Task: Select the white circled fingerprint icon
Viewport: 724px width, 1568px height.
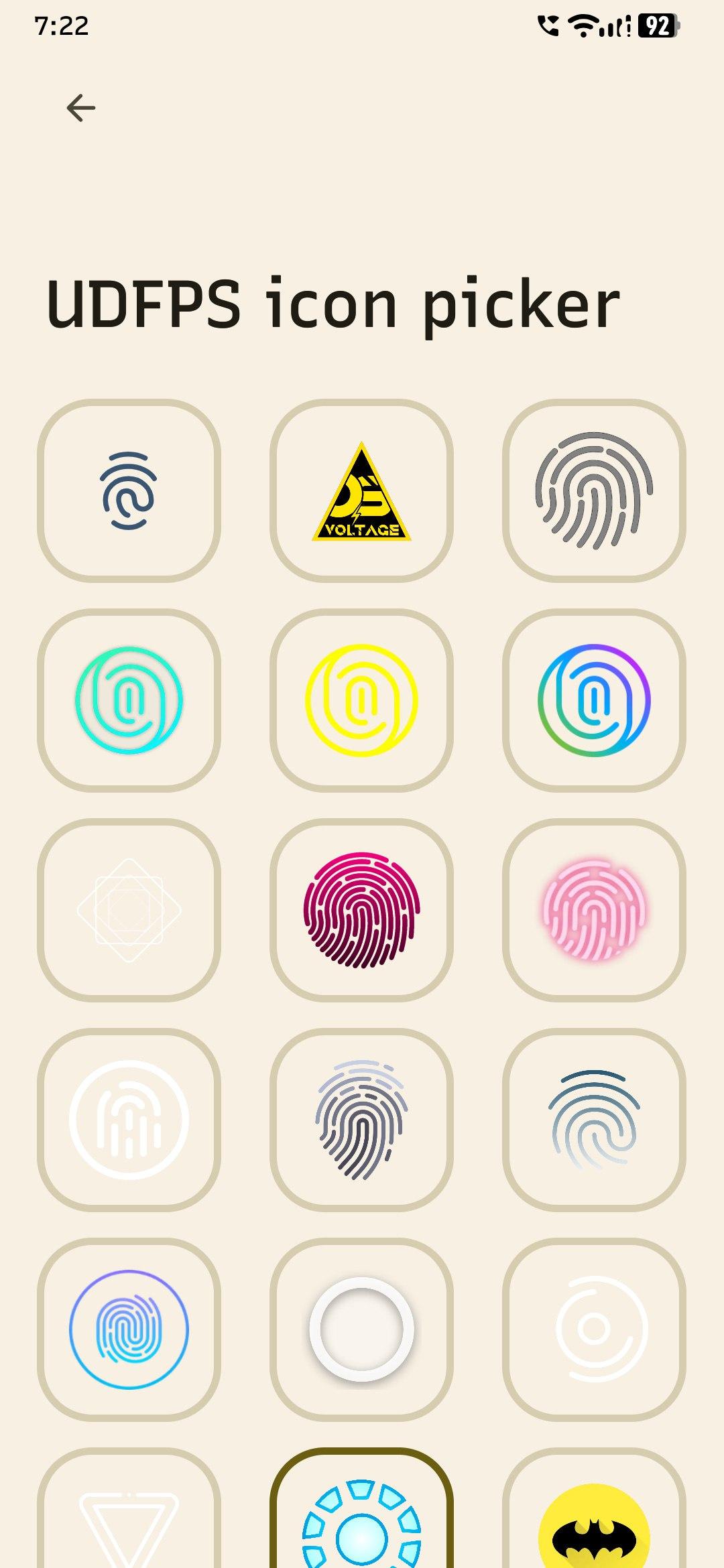Action: 129,1120
